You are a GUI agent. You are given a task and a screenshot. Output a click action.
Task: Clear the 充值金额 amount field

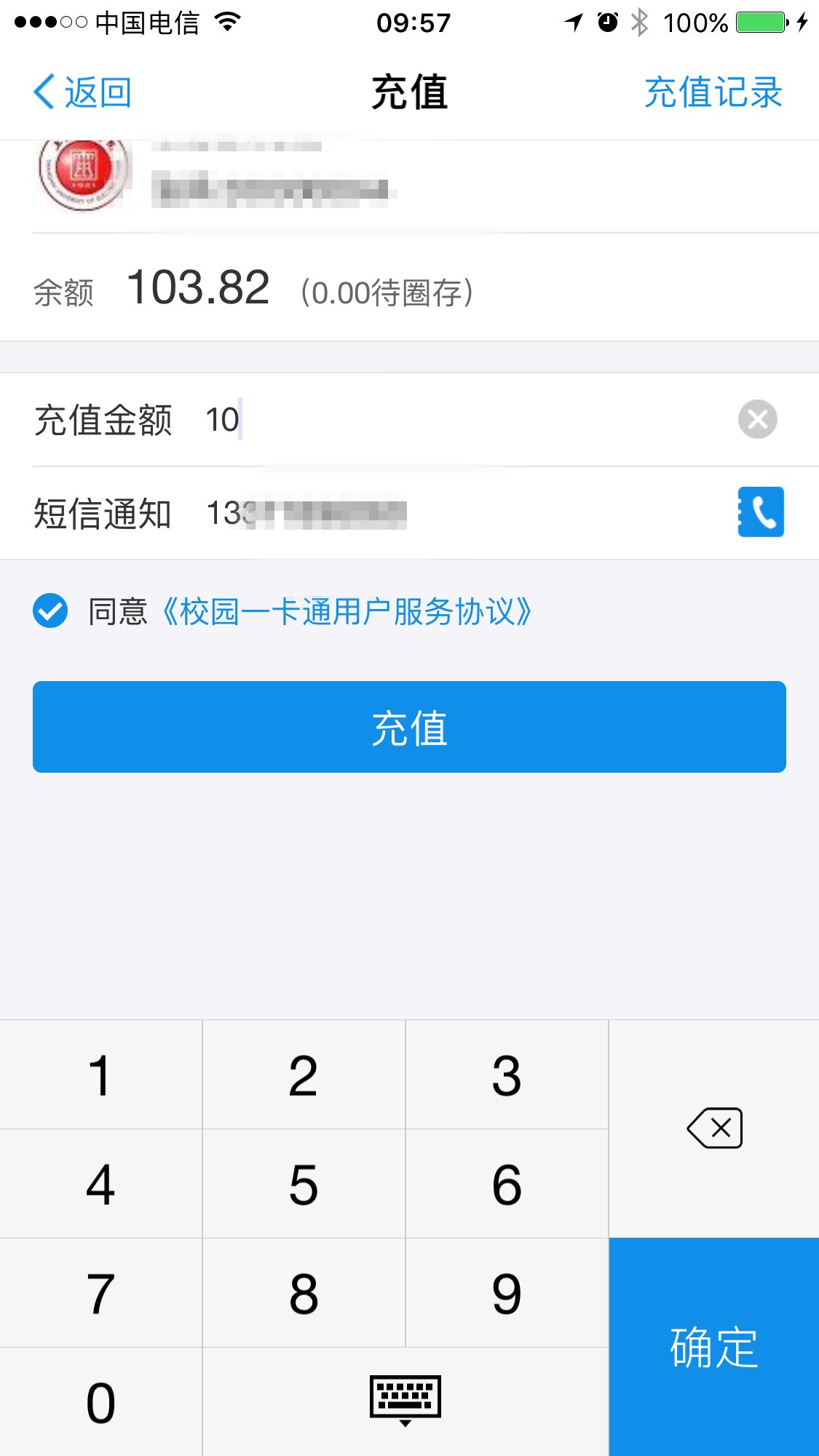(x=757, y=419)
